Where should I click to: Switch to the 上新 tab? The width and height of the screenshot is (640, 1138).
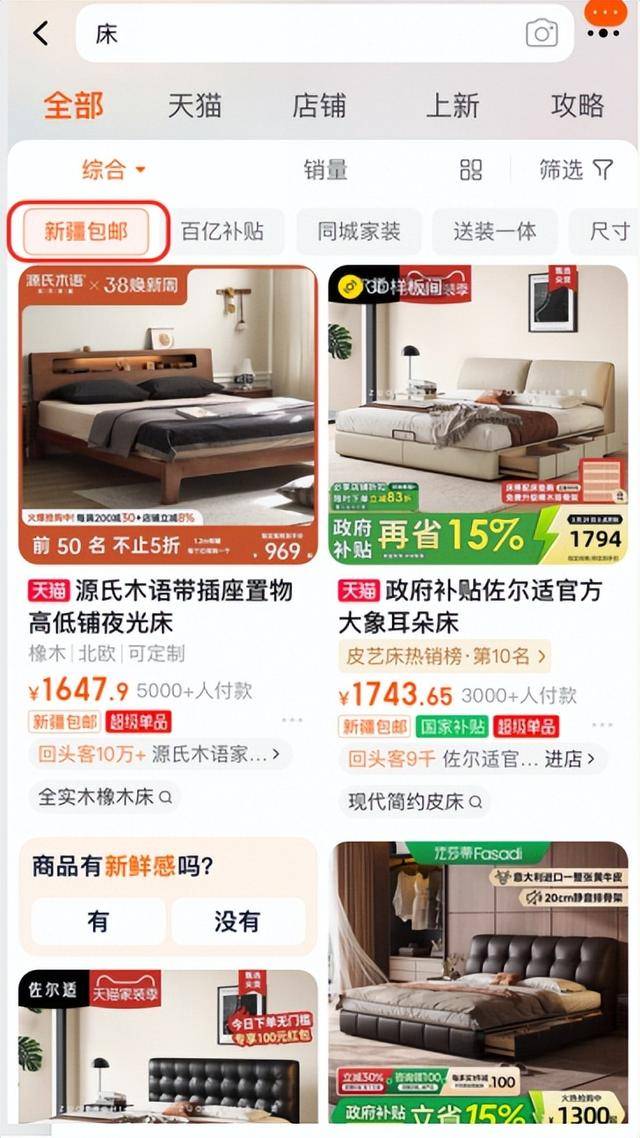[x=452, y=105]
